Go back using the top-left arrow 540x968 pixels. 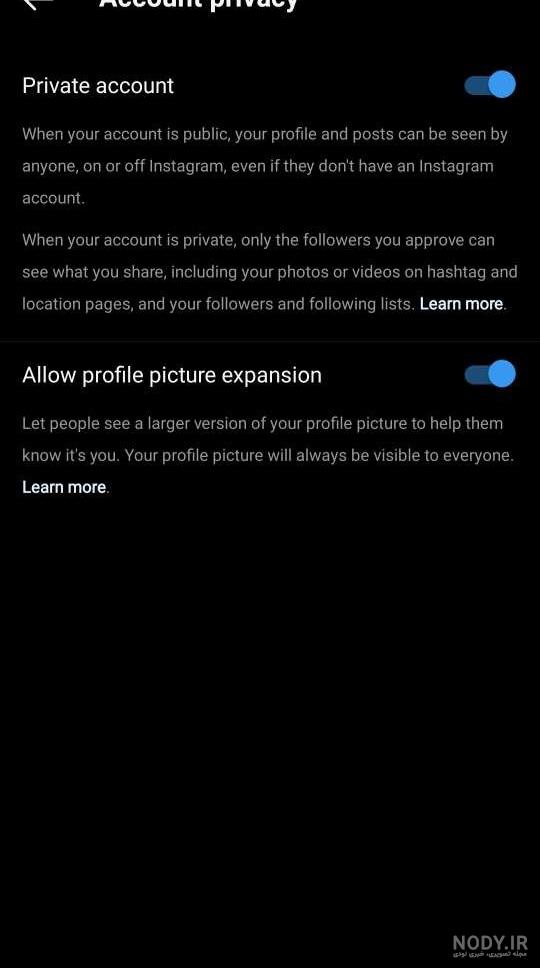(x=36, y=4)
